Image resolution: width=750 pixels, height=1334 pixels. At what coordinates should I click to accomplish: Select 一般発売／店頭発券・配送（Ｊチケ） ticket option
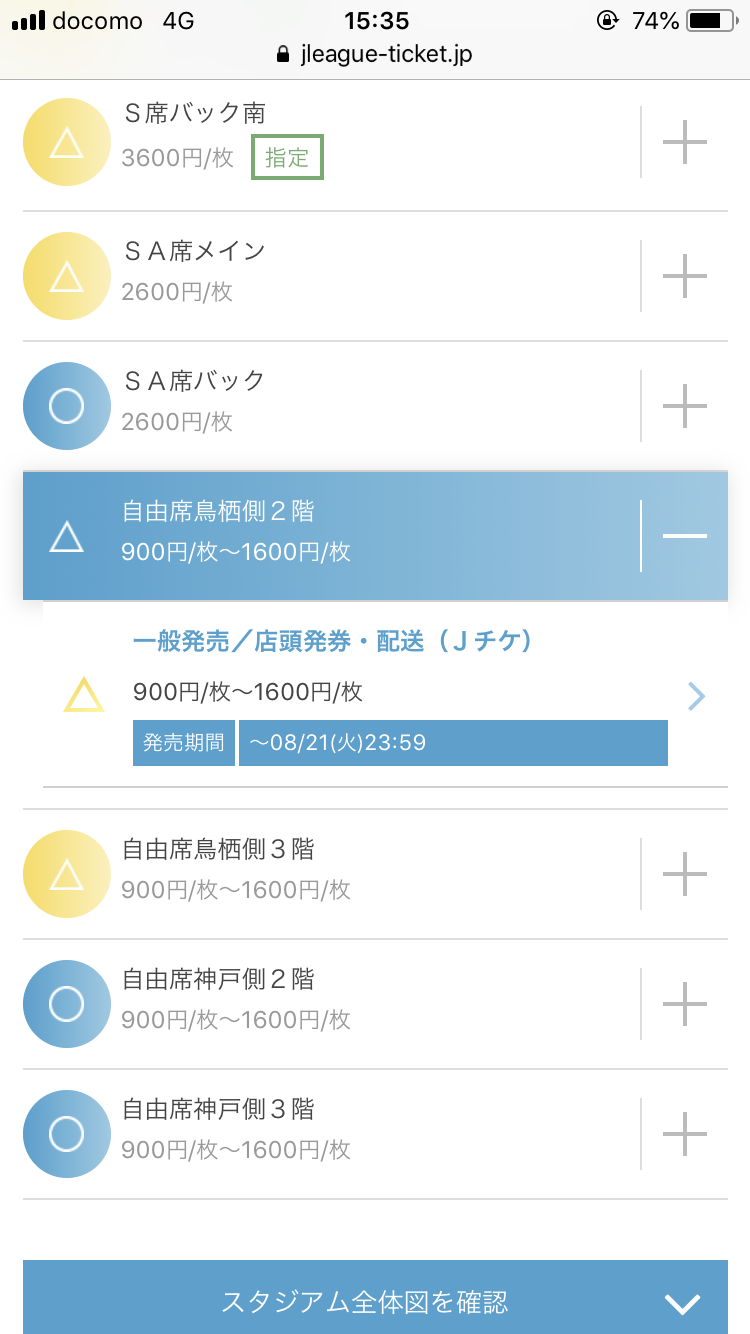[385, 696]
